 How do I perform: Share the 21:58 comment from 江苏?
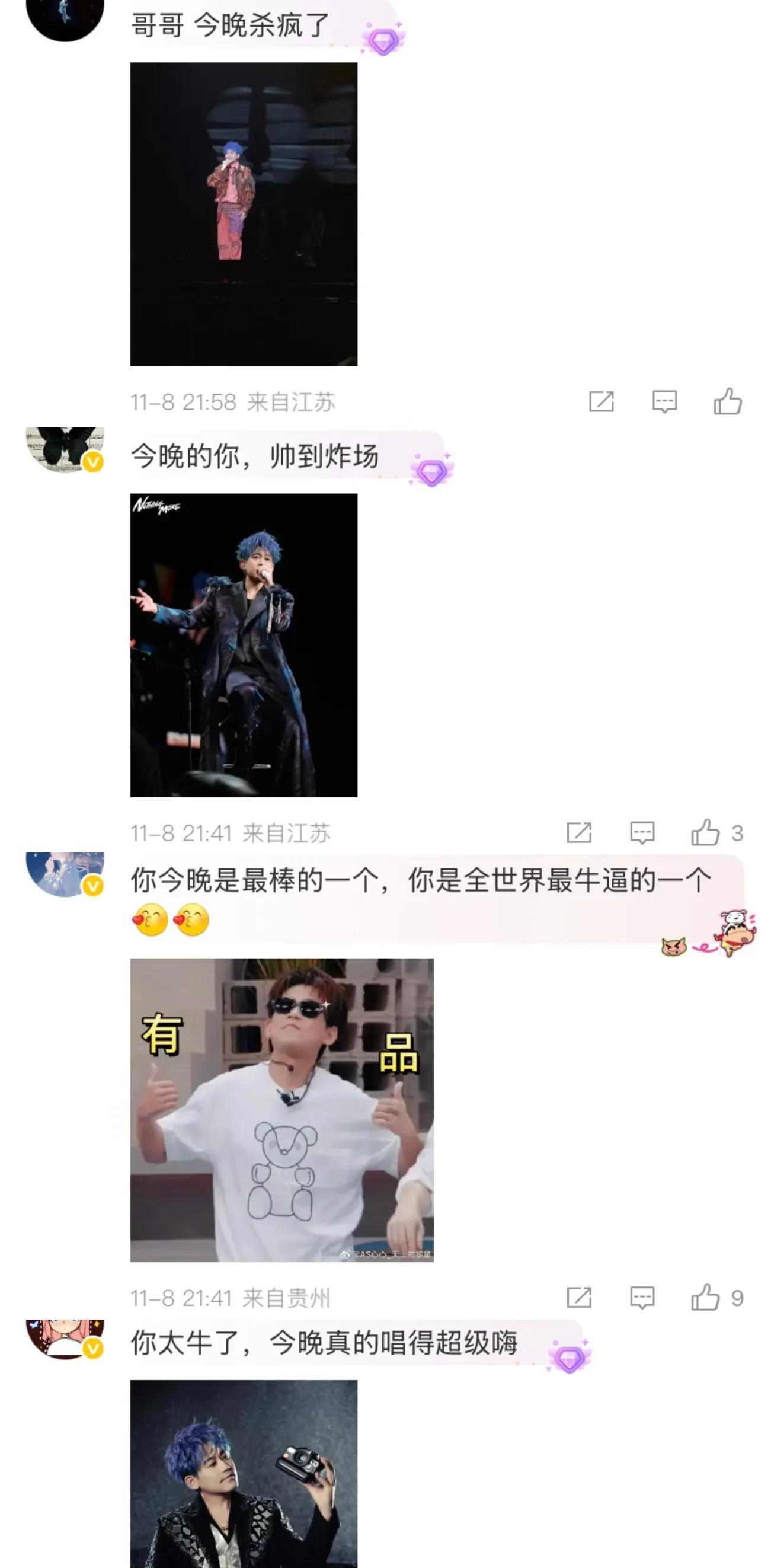point(602,402)
